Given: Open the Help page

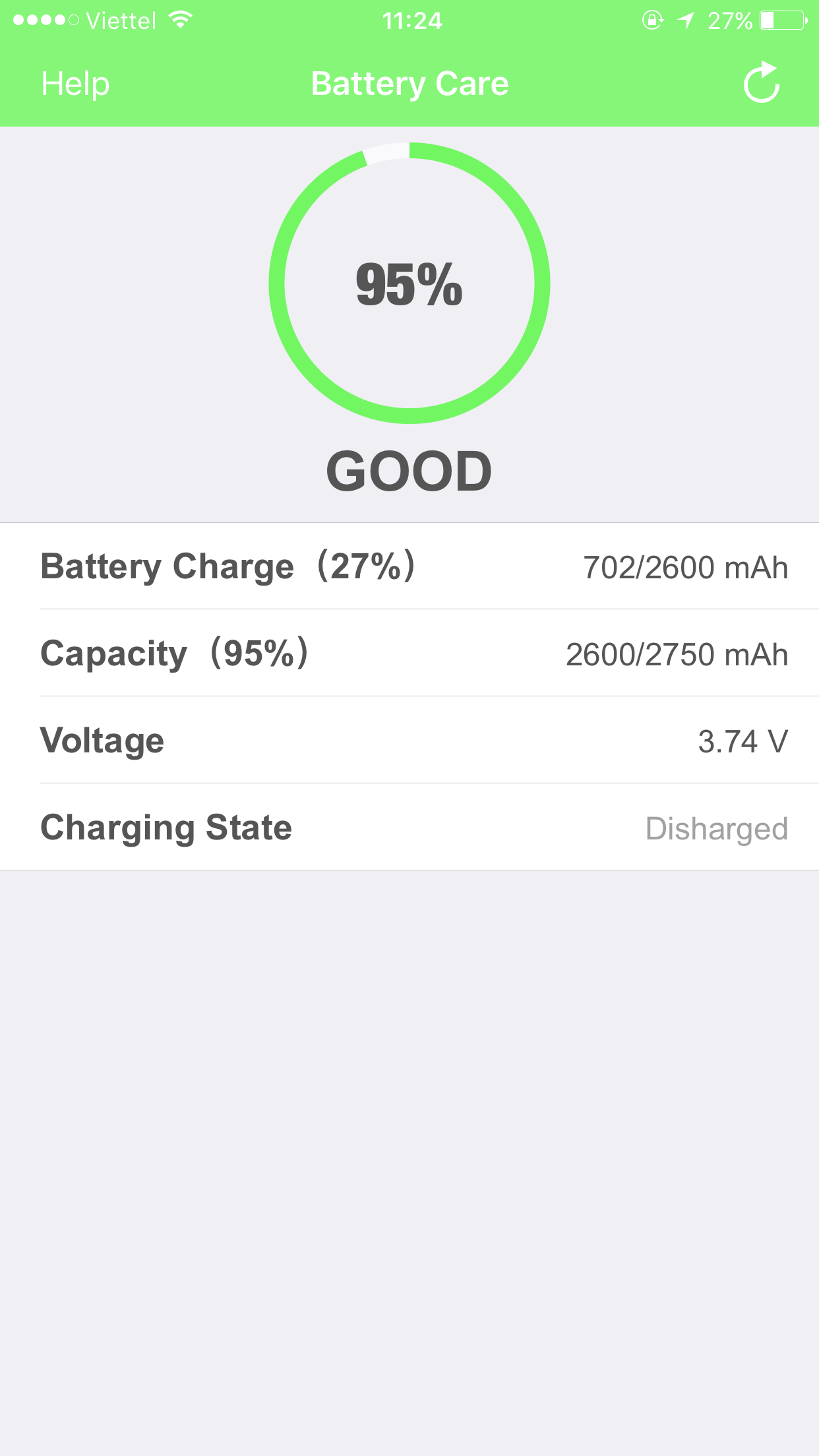Looking at the screenshot, I should click(75, 84).
